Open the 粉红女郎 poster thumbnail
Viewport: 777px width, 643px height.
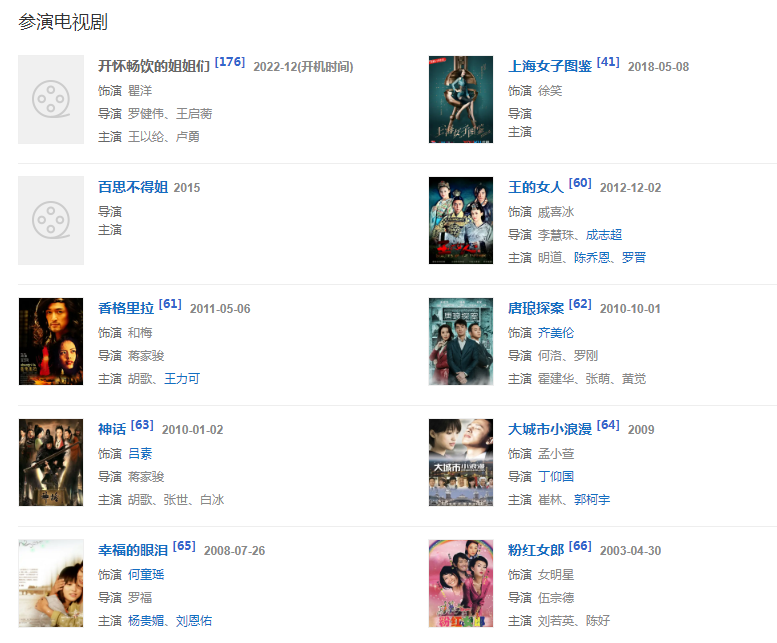tap(461, 583)
